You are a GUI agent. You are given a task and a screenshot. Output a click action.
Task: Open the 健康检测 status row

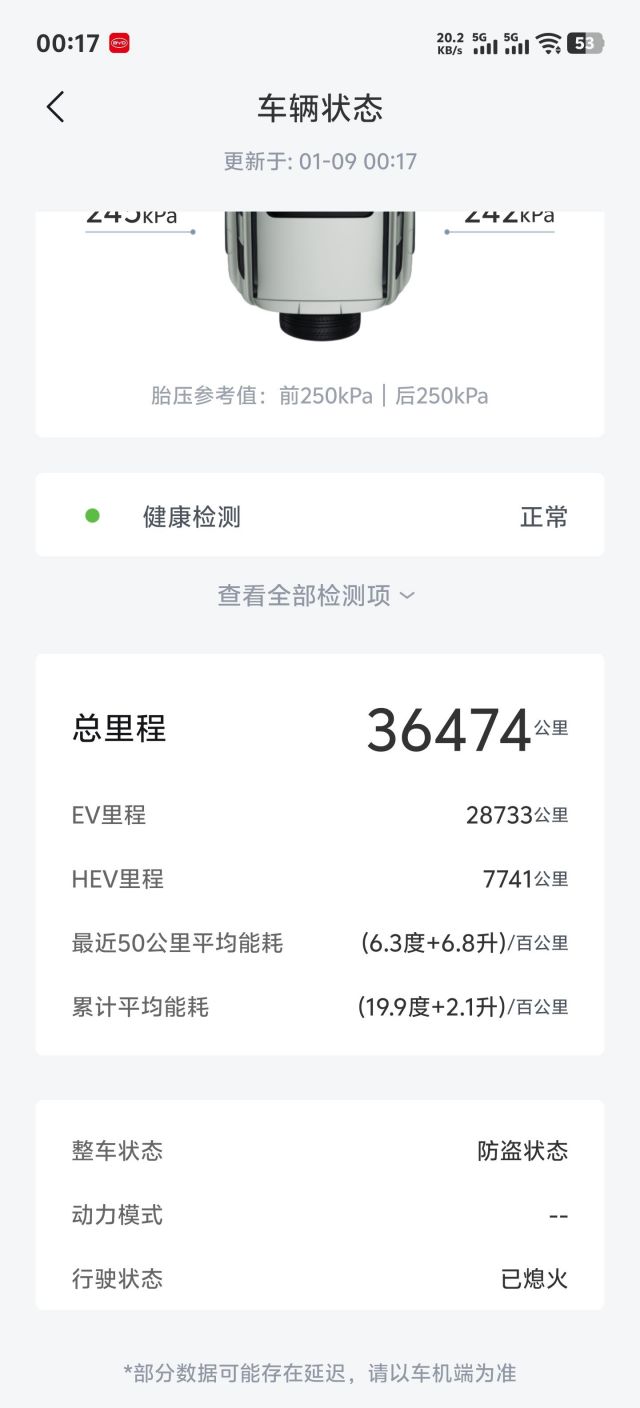pyautogui.click(x=320, y=516)
